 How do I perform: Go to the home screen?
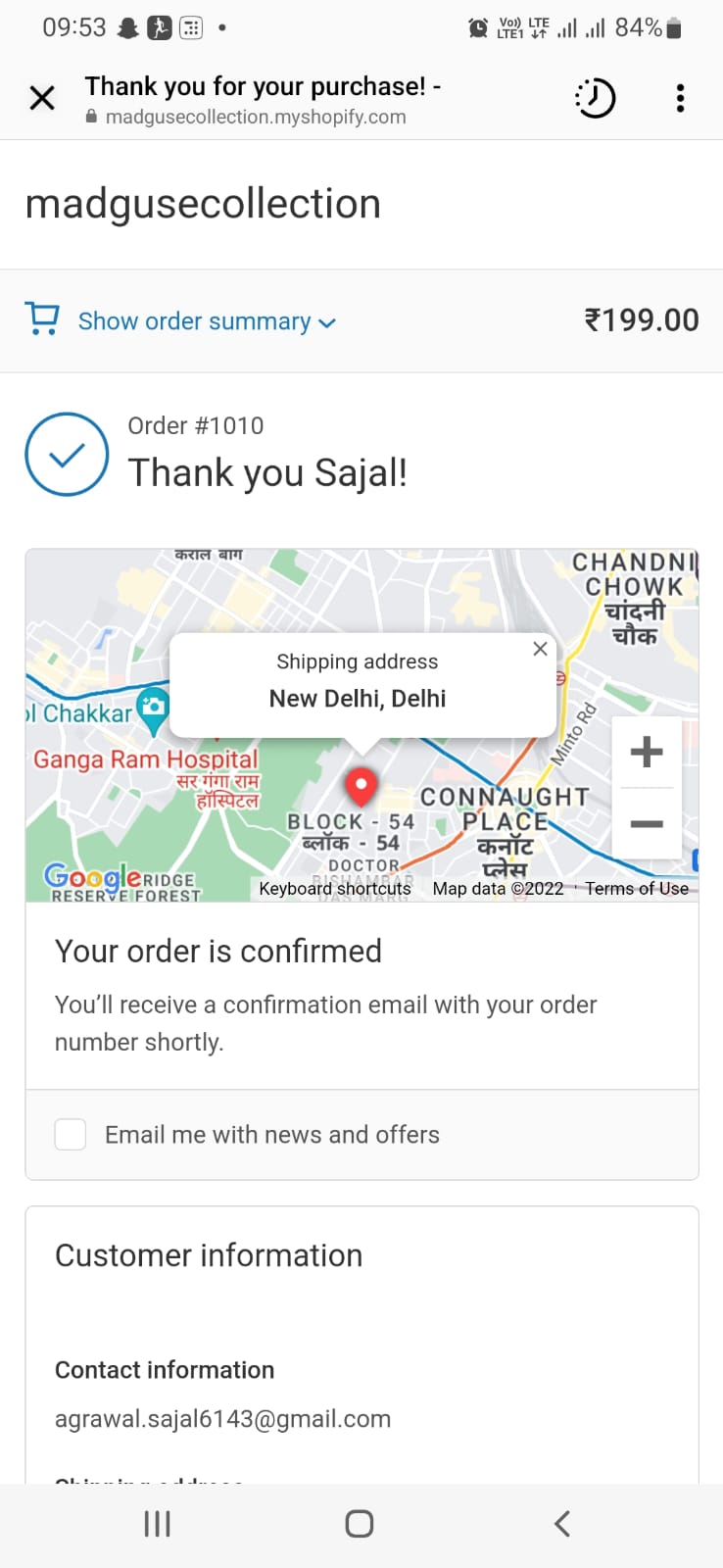[360, 1524]
